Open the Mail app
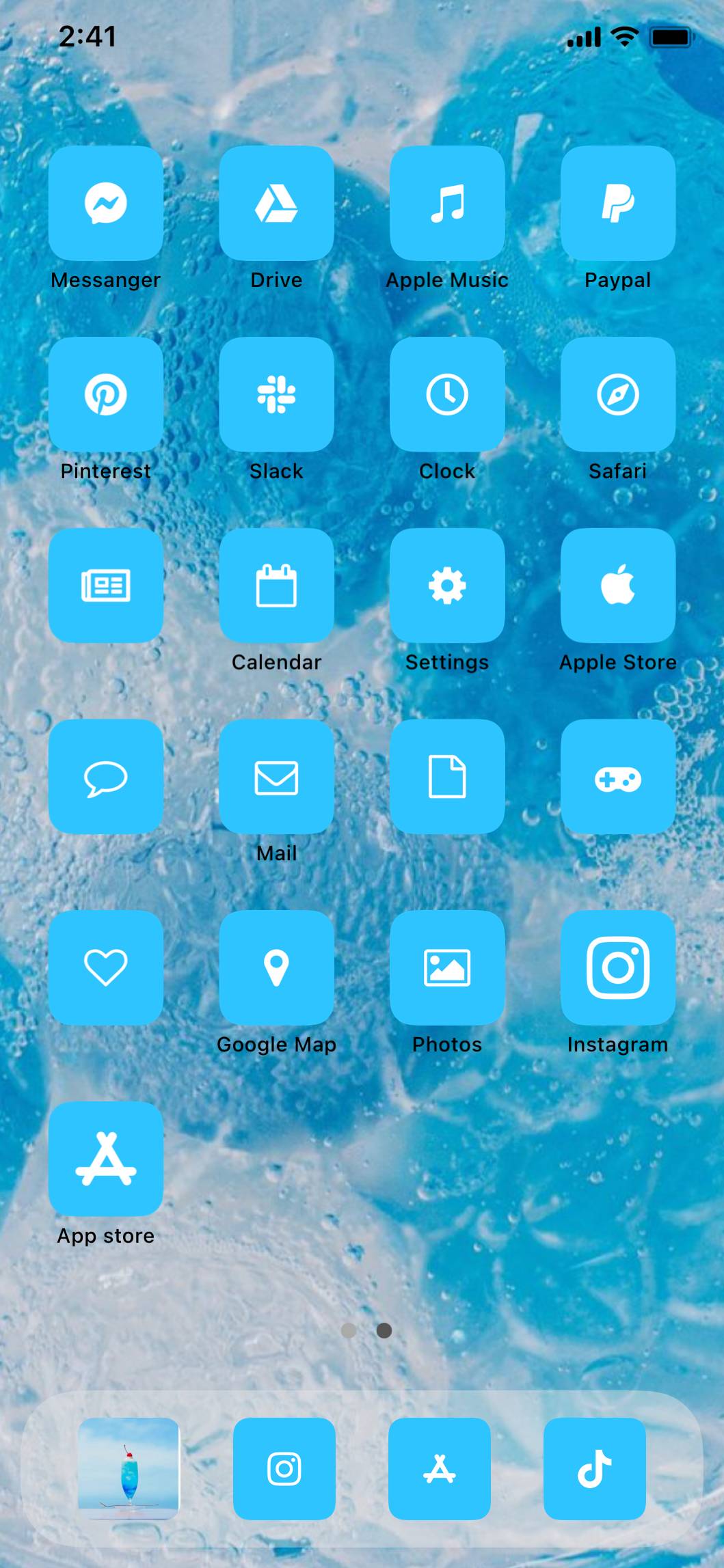Image resolution: width=724 pixels, height=1568 pixels. 276,777
